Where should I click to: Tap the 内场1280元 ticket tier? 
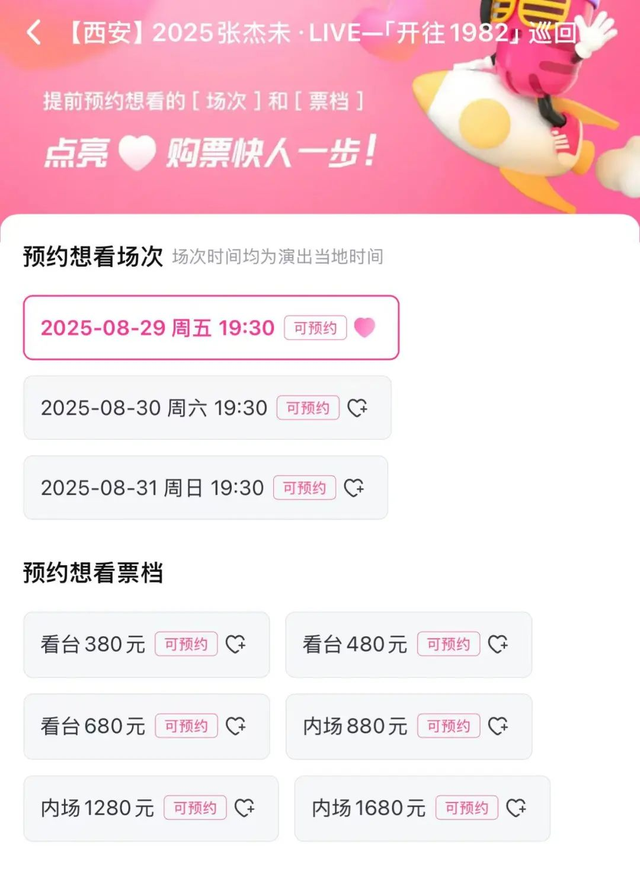(x=150, y=808)
